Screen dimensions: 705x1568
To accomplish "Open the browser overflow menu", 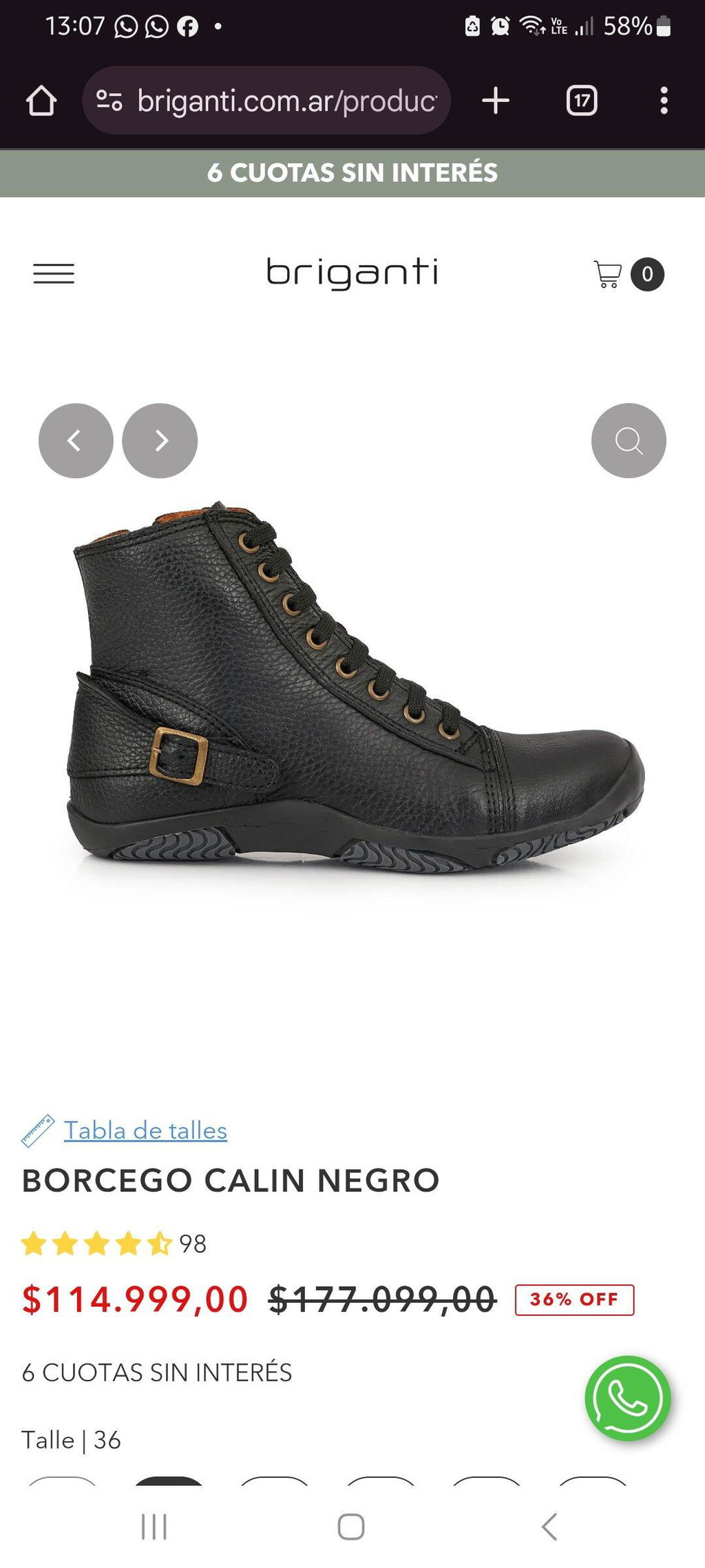I will [664, 101].
